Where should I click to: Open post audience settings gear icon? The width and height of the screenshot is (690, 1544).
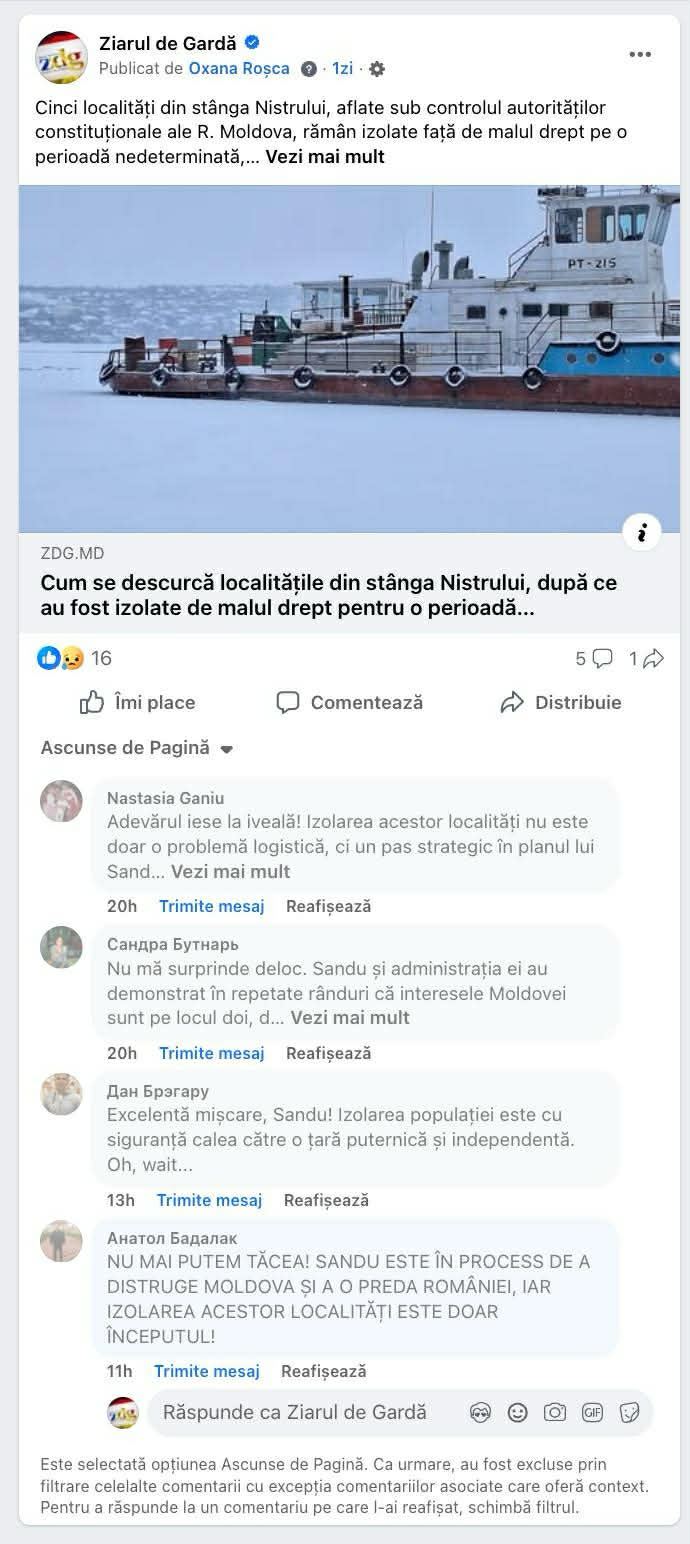coord(377,69)
